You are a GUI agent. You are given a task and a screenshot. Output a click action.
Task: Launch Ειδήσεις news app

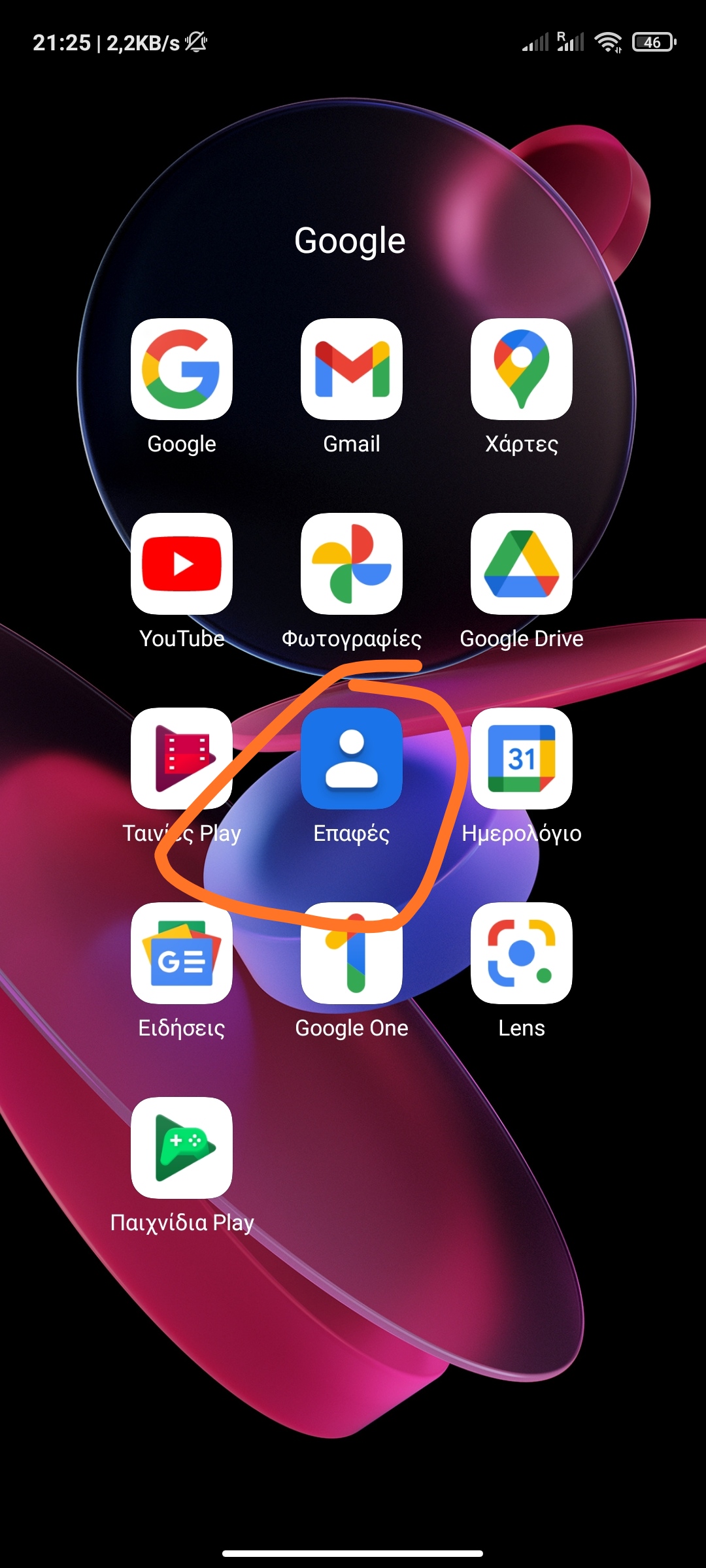182,953
